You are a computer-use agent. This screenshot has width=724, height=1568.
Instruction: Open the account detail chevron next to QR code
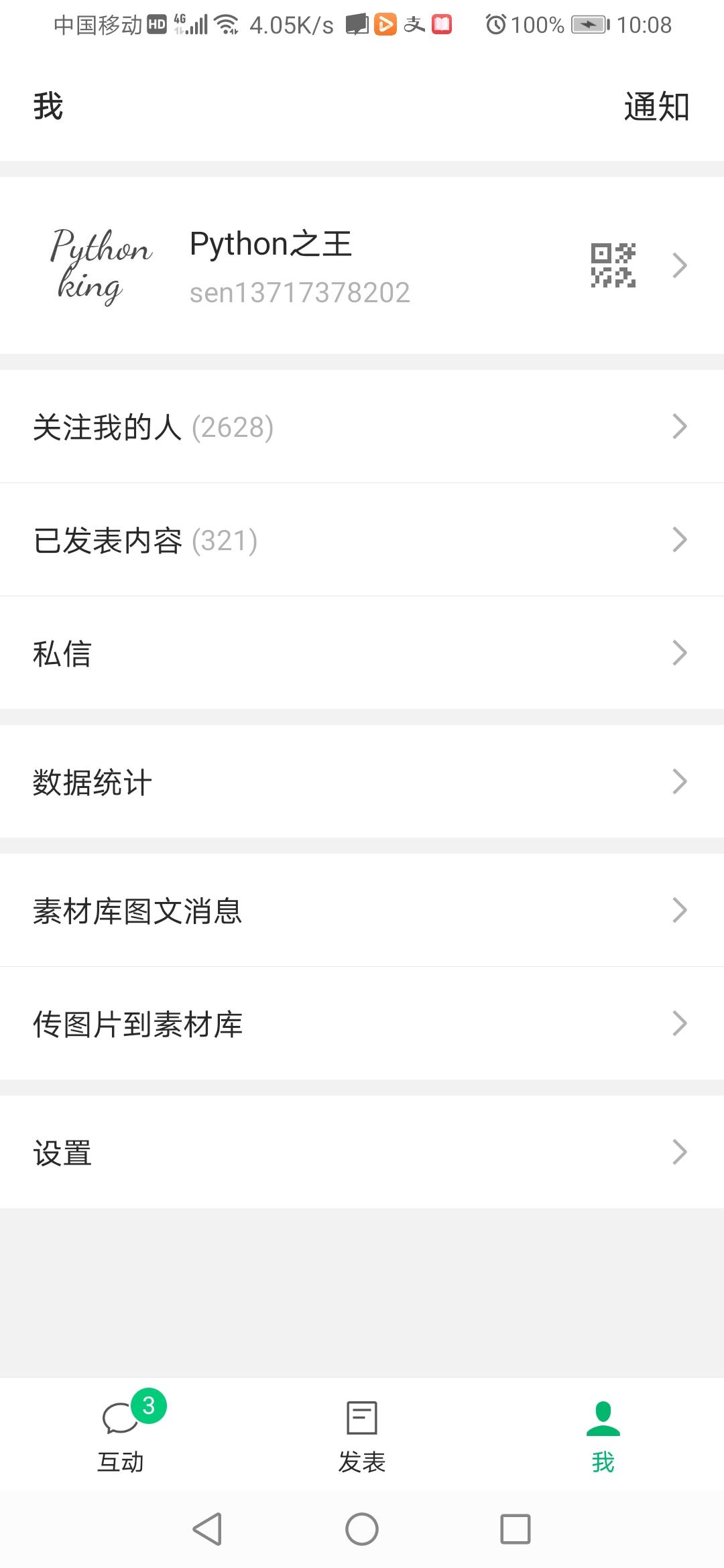pos(681,265)
